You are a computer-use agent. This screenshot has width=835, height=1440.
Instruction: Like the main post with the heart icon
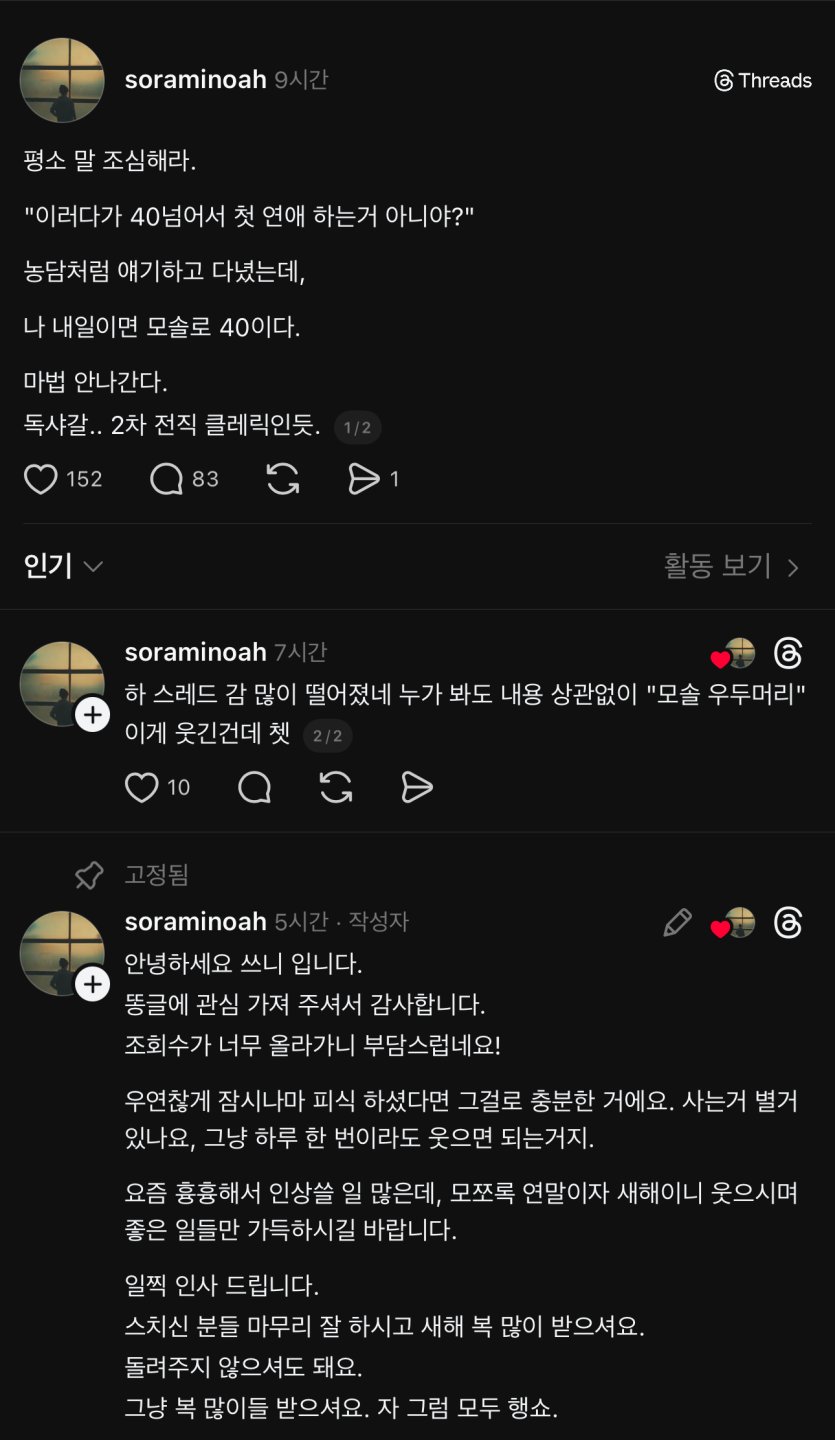40,479
